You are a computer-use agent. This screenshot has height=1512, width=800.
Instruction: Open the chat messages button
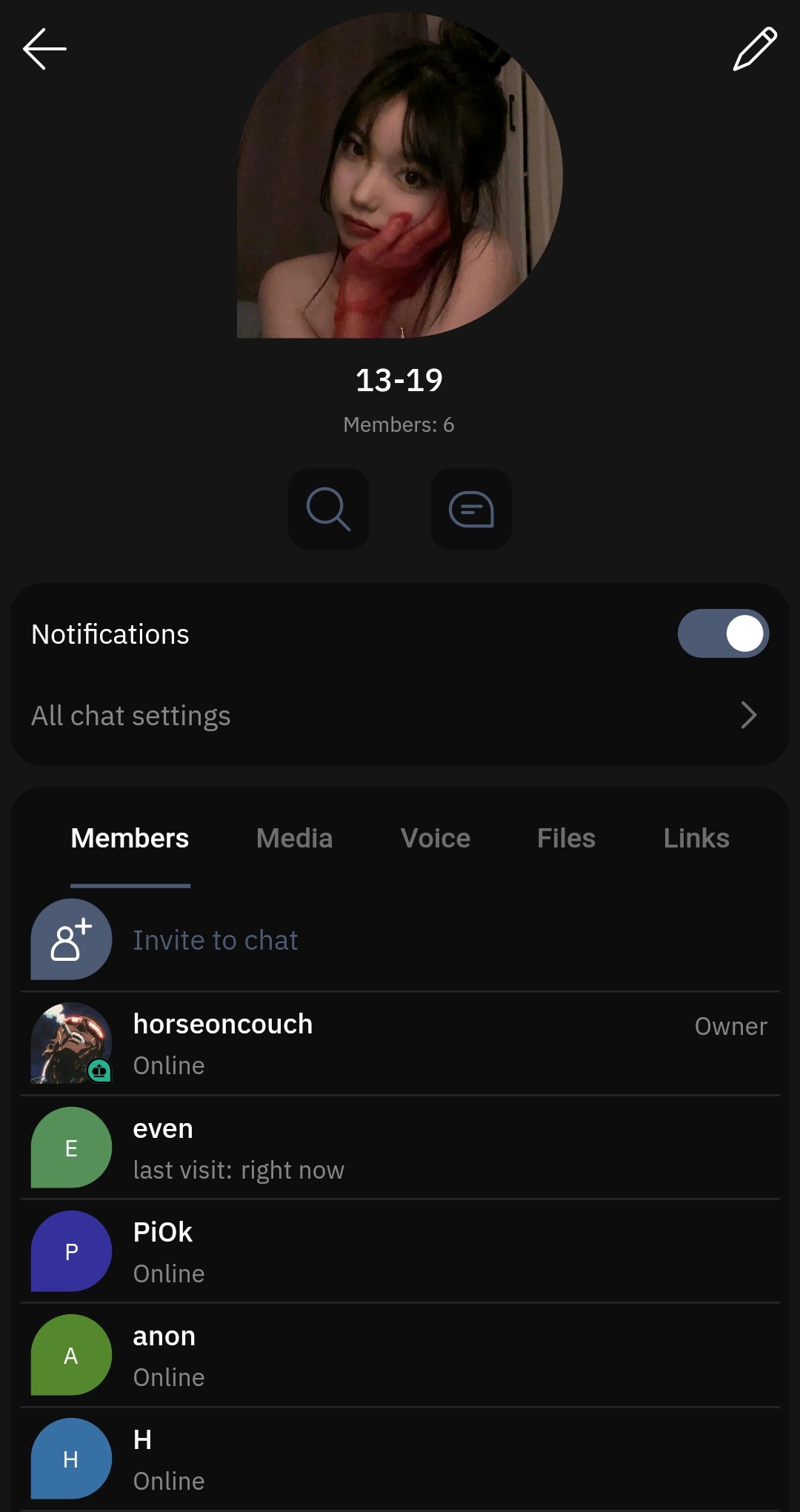(x=471, y=510)
